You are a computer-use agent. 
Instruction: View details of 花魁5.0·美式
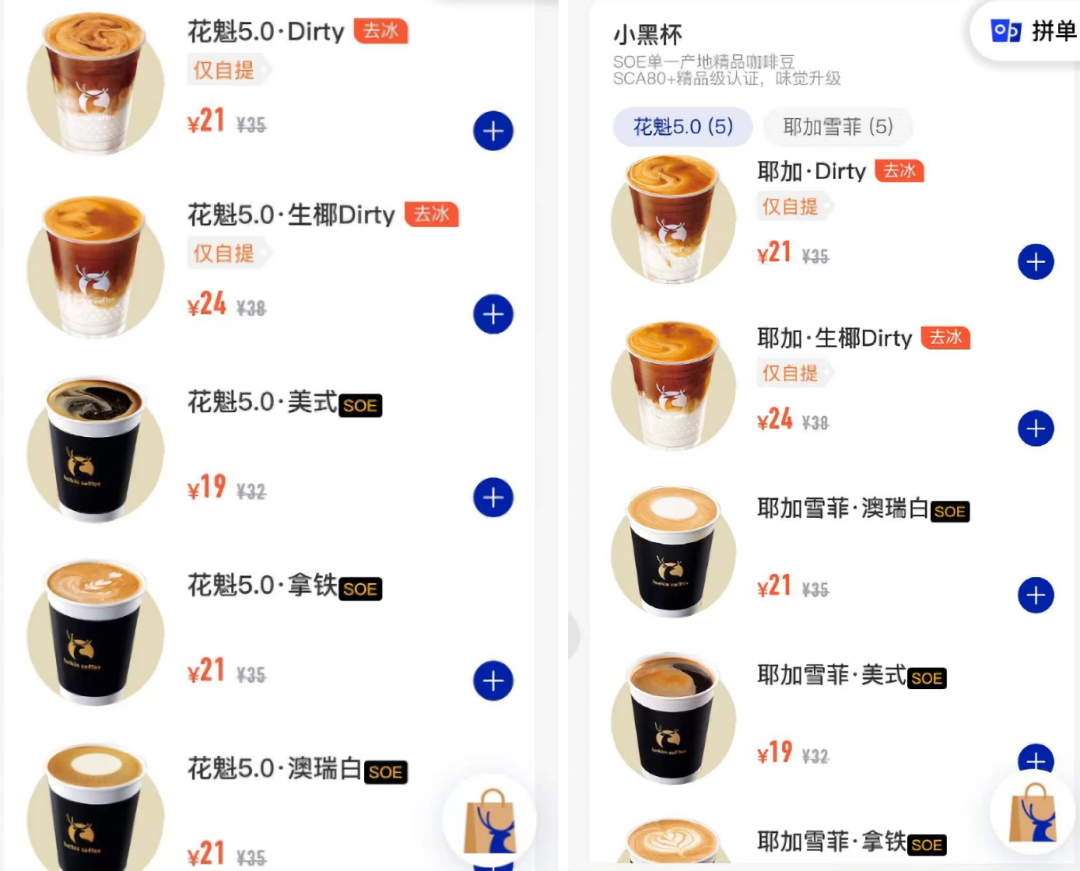(x=262, y=403)
